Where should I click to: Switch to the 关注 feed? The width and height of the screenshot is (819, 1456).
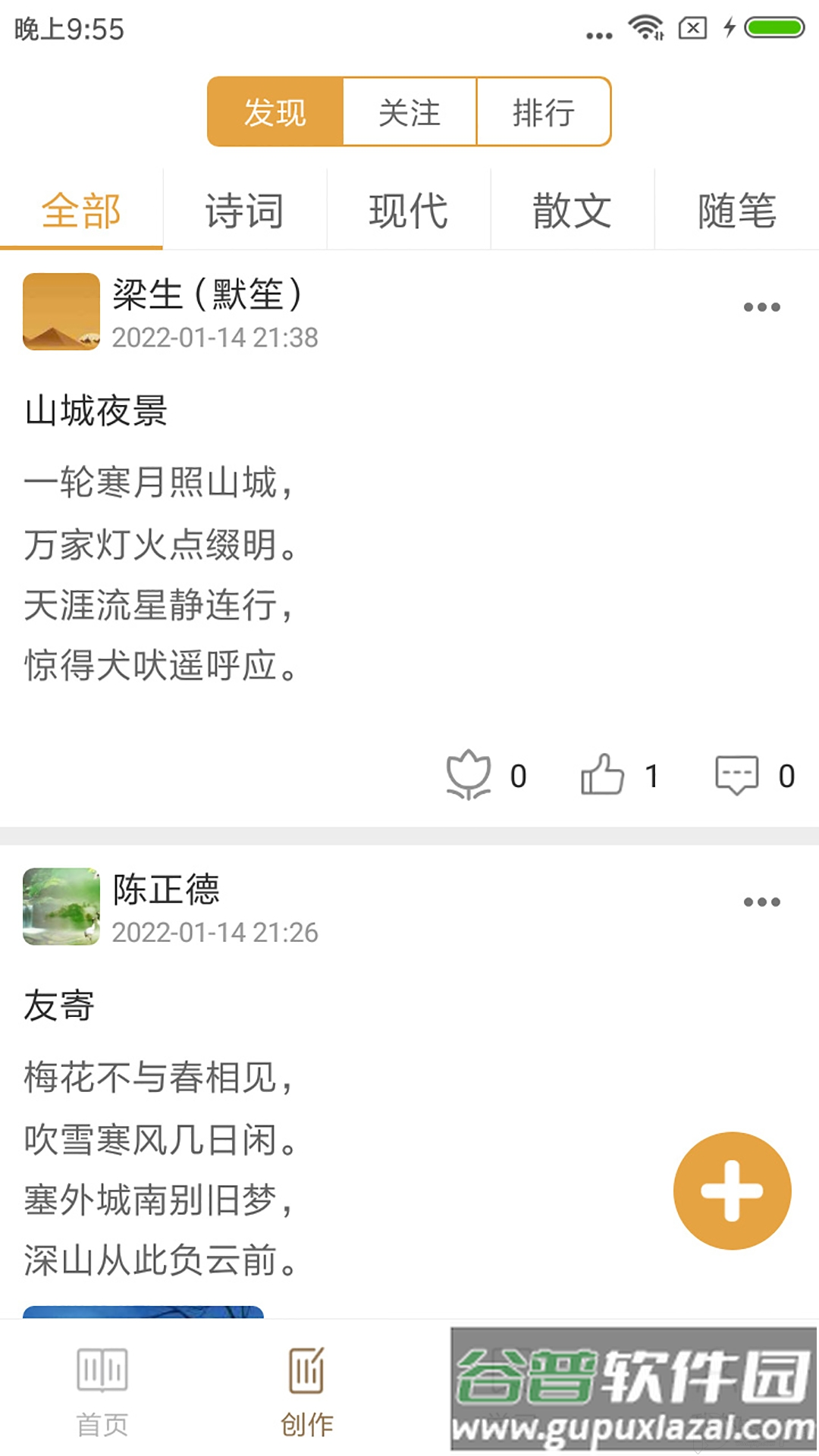coord(409,111)
